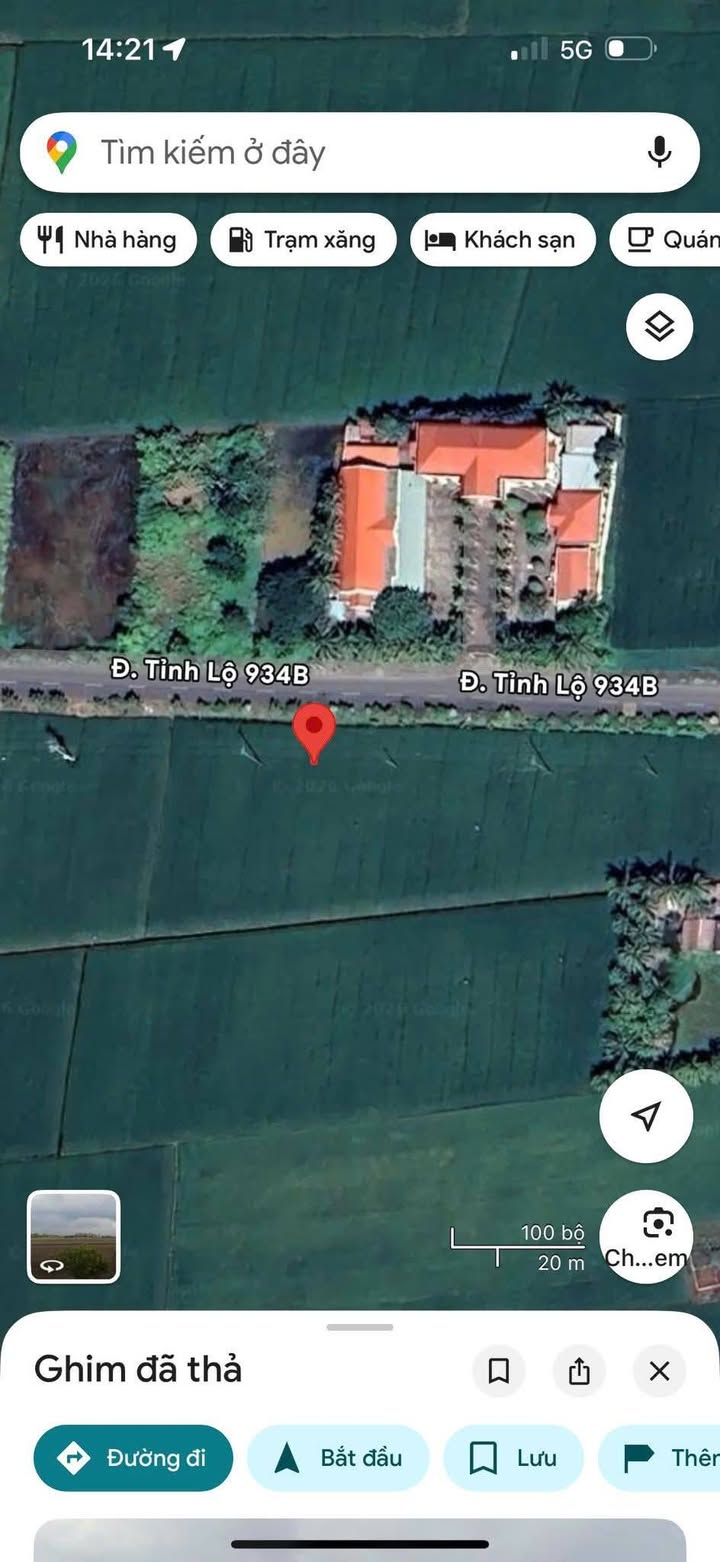
Task: Get directions with "Đường đi"
Action: 133,1458
